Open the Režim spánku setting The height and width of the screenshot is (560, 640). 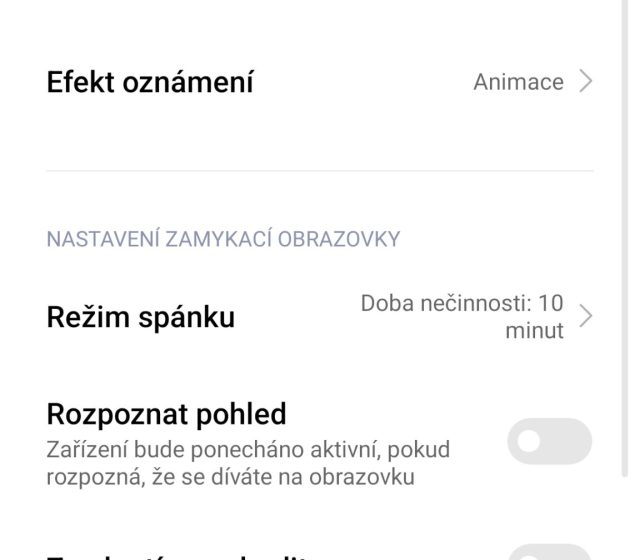[x=320, y=317]
